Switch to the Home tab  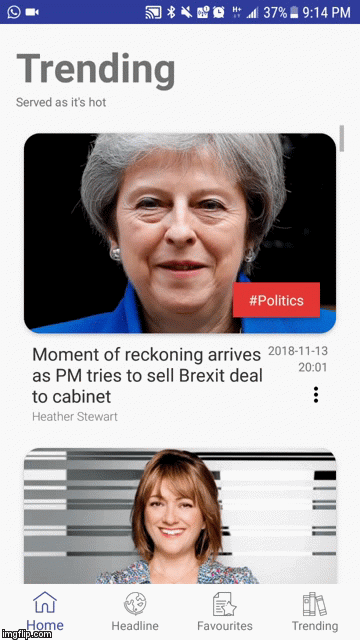pyautogui.click(x=45, y=611)
